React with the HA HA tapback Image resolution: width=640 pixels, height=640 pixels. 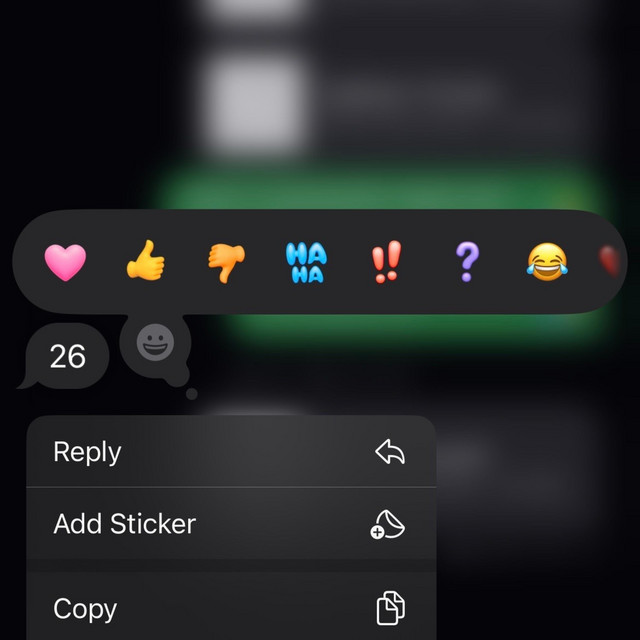pyautogui.click(x=306, y=263)
